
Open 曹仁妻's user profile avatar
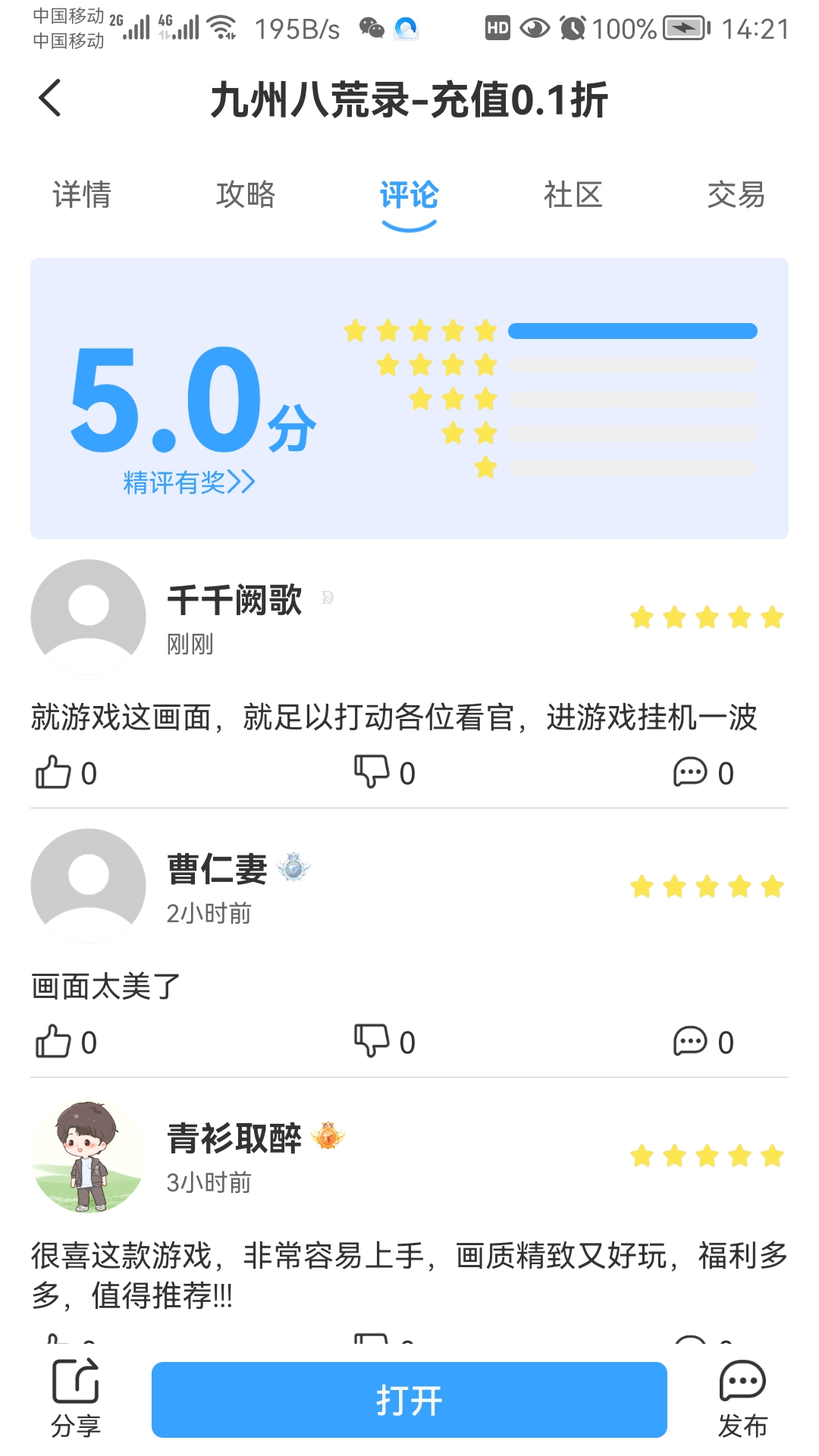[89, 886]
